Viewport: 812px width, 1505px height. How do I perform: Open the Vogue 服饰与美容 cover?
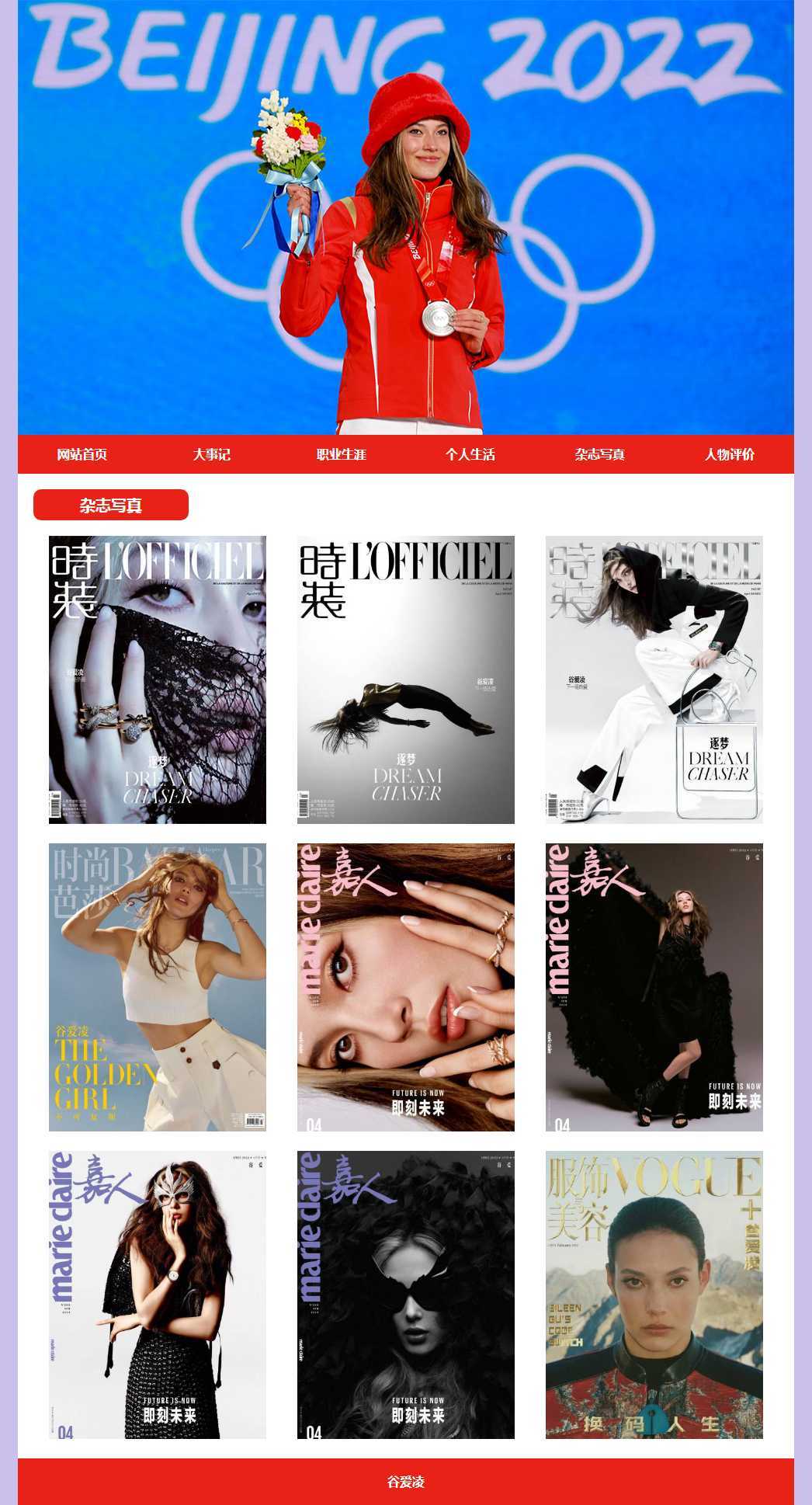[x=654, y=1295]
